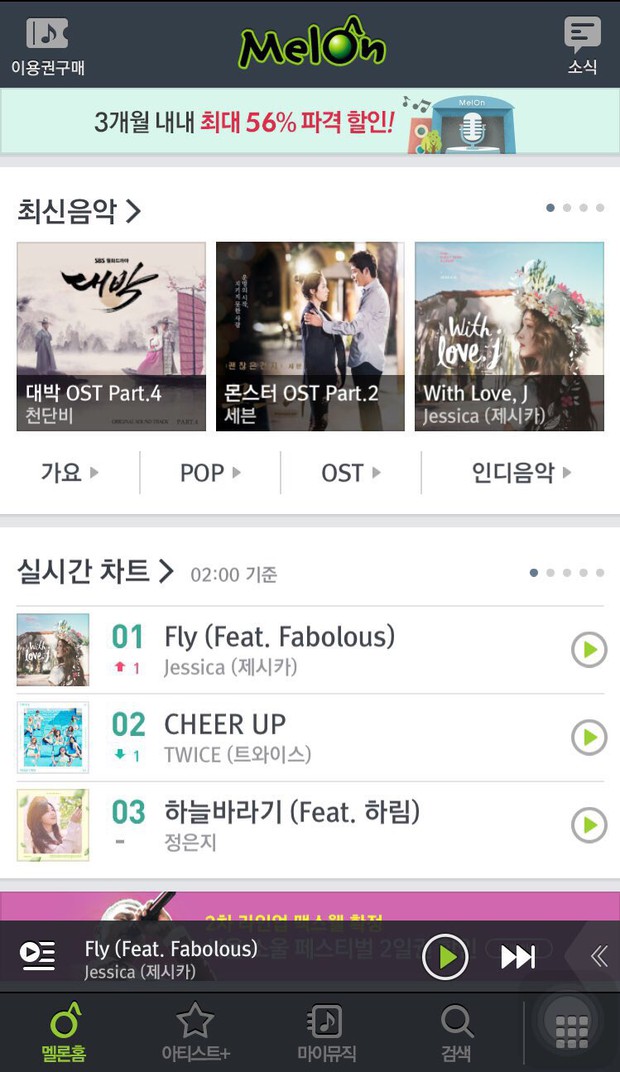Play Fly (Feat. Fabolous) from the chart
This screenshot has height=1072, width=620.
pyautogui.click(x=589, y=650)
